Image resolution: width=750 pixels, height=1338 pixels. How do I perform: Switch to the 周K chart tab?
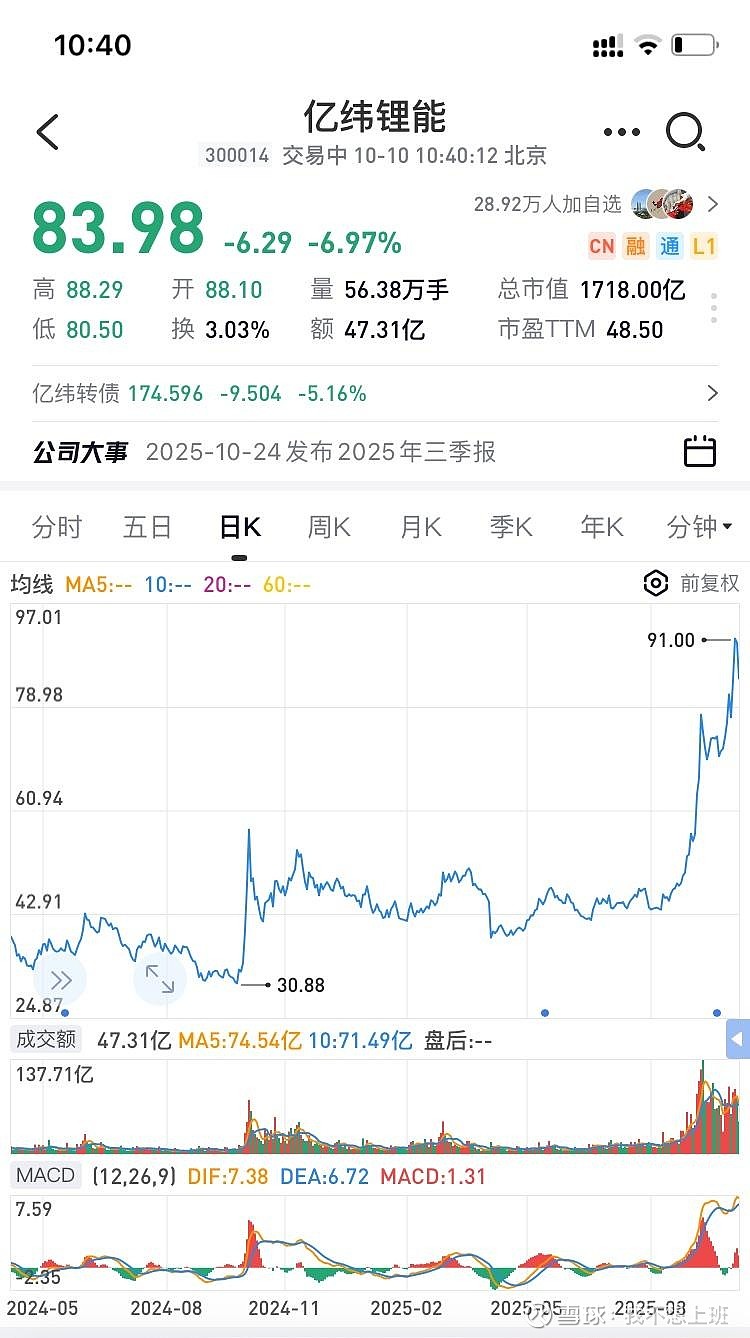[329, 527]
